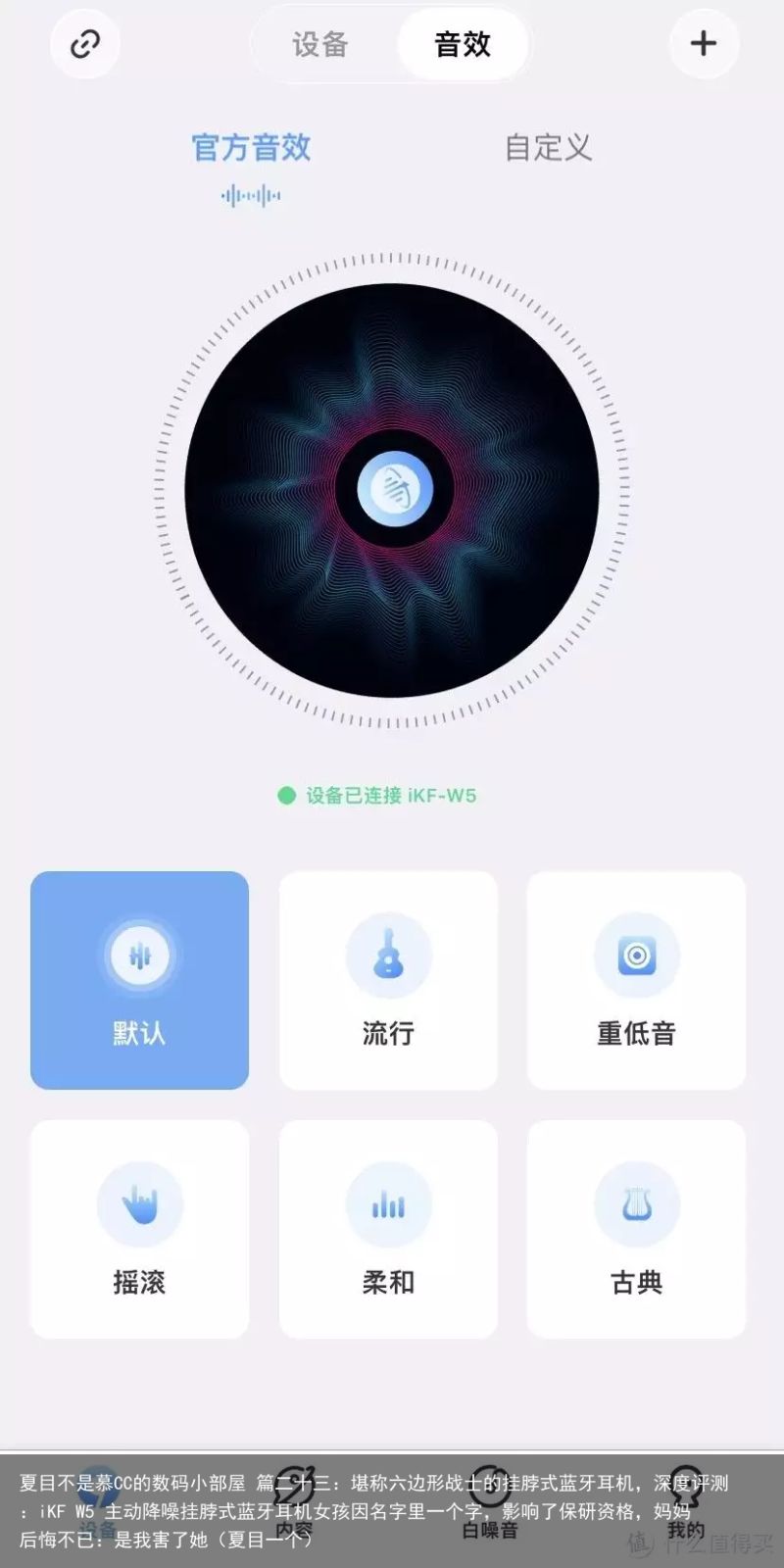Open the 官方音效 tab
The image size is (784, 1568).
[251, 149]
